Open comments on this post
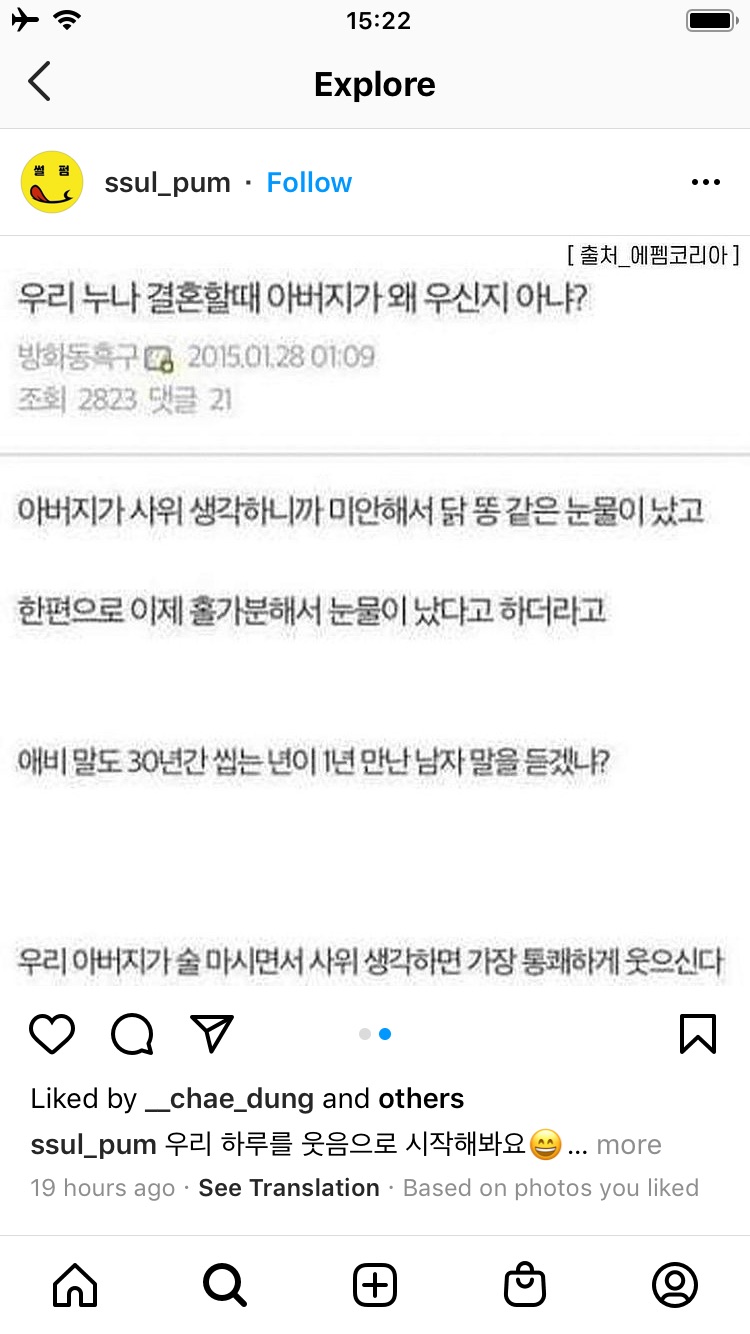This screenshot has width=750, height=1334. coord(132,1034)
